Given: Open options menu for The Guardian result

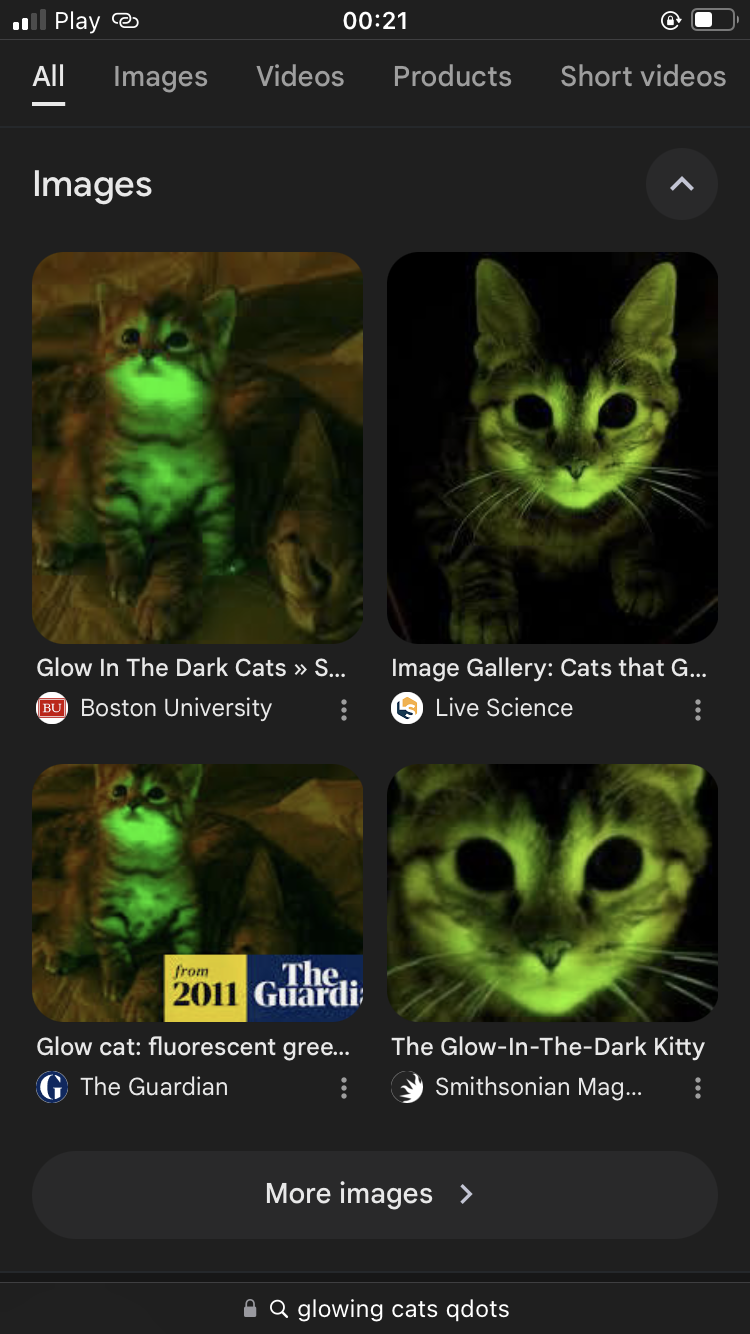Looking at the screenshot, I should coord(343,1088).
